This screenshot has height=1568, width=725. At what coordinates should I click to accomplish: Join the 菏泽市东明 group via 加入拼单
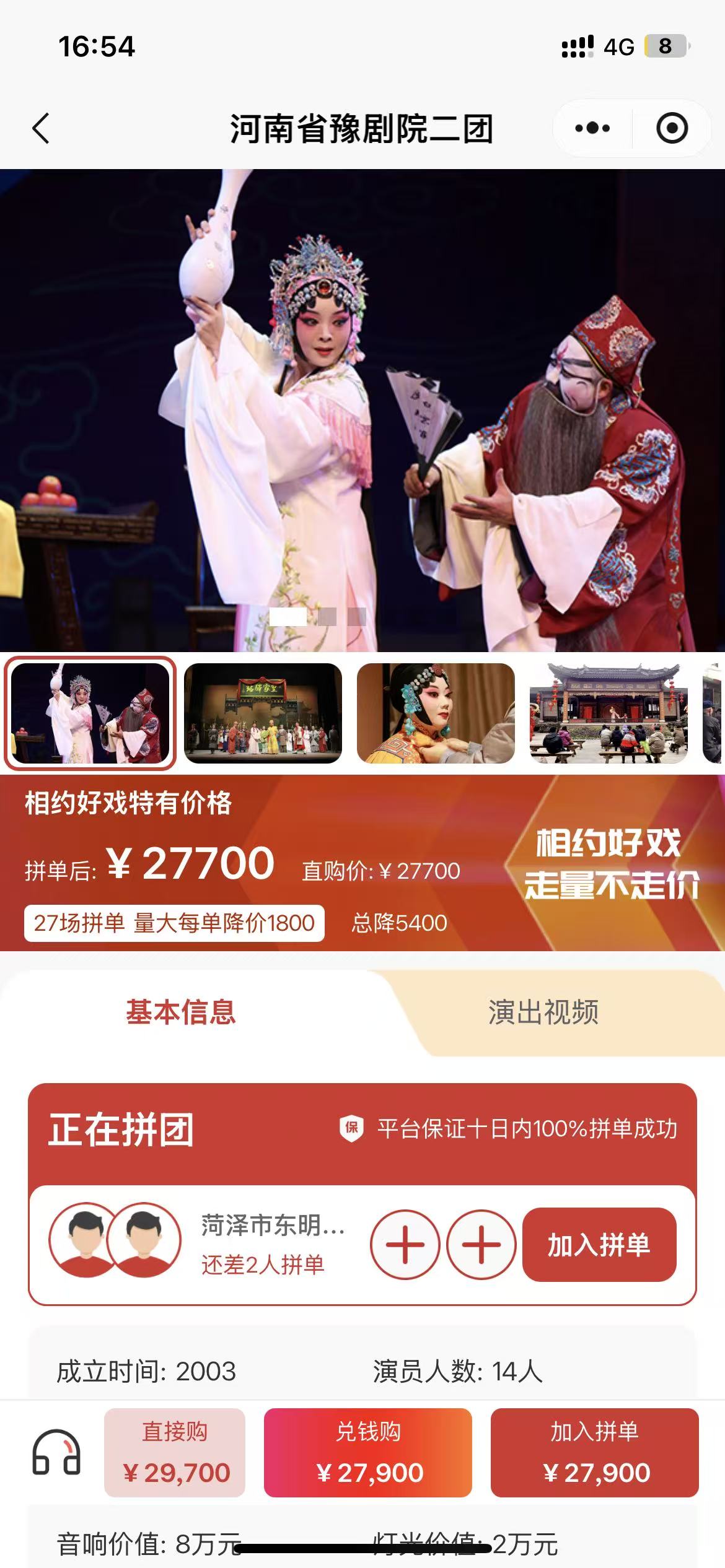[599, 1245]
